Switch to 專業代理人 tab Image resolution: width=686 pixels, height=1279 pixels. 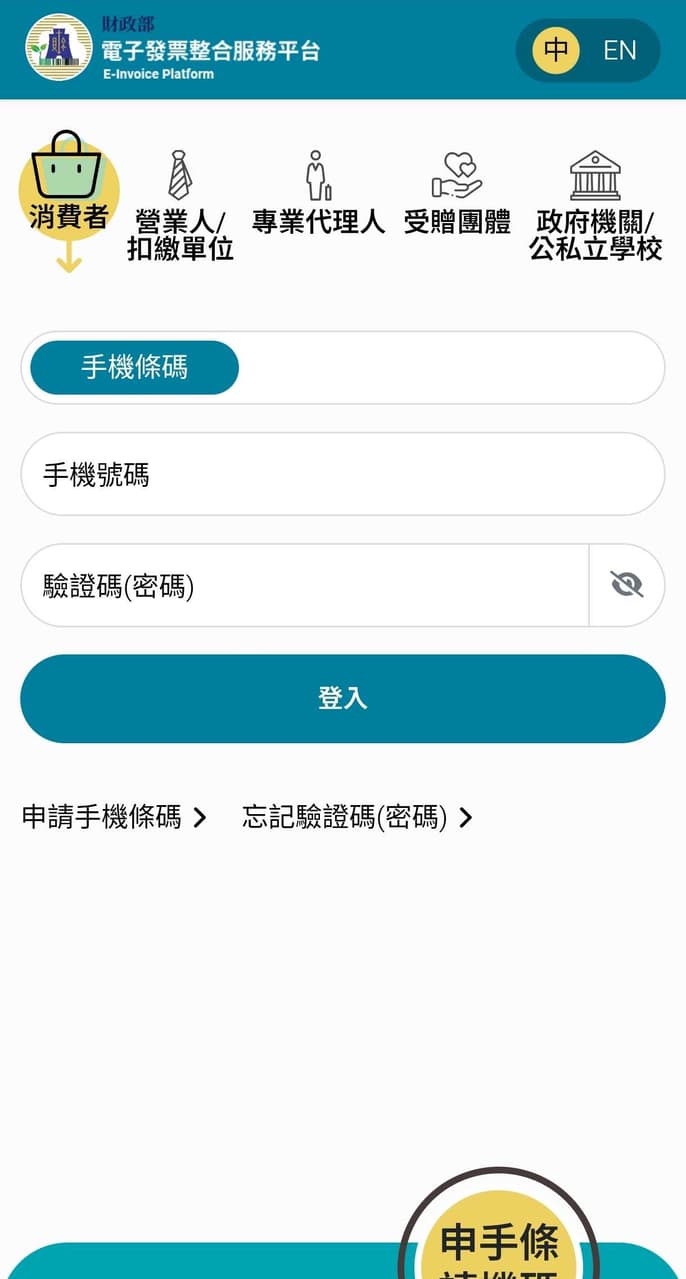click(318, 192)
